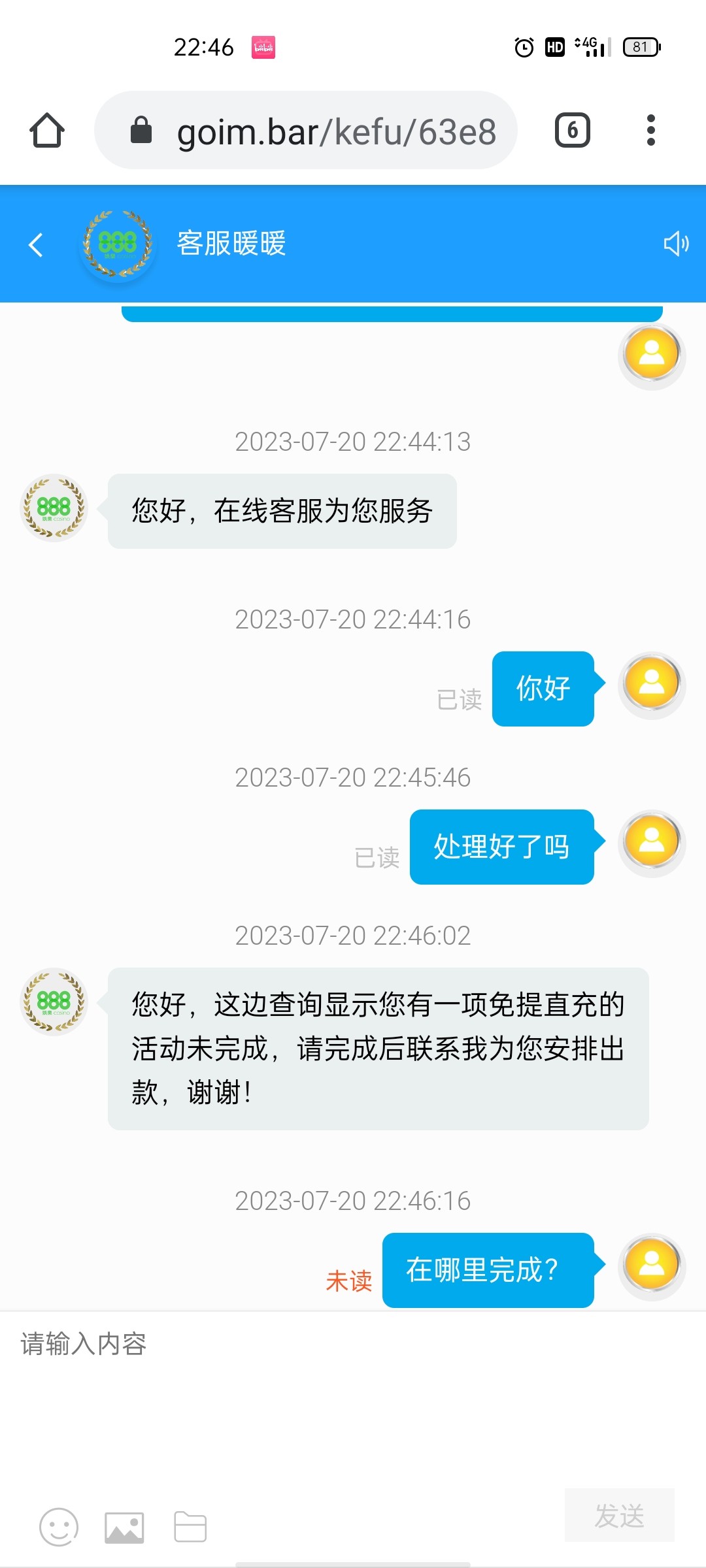The width and height of the screenshot is (706, 1568).
Task: Attach a picture to the chat
Action: pos(124,1527)
